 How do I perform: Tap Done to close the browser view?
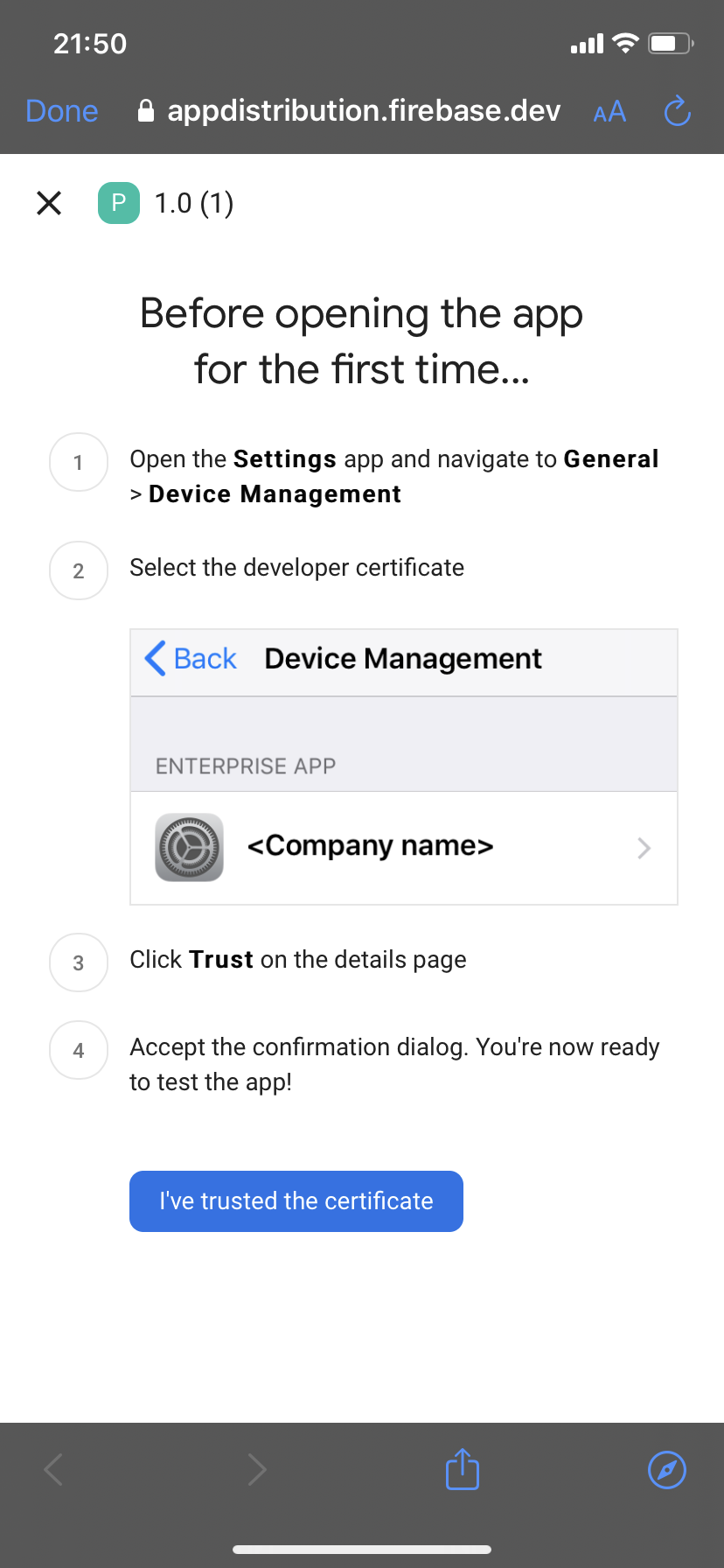(x=61, y=111)
